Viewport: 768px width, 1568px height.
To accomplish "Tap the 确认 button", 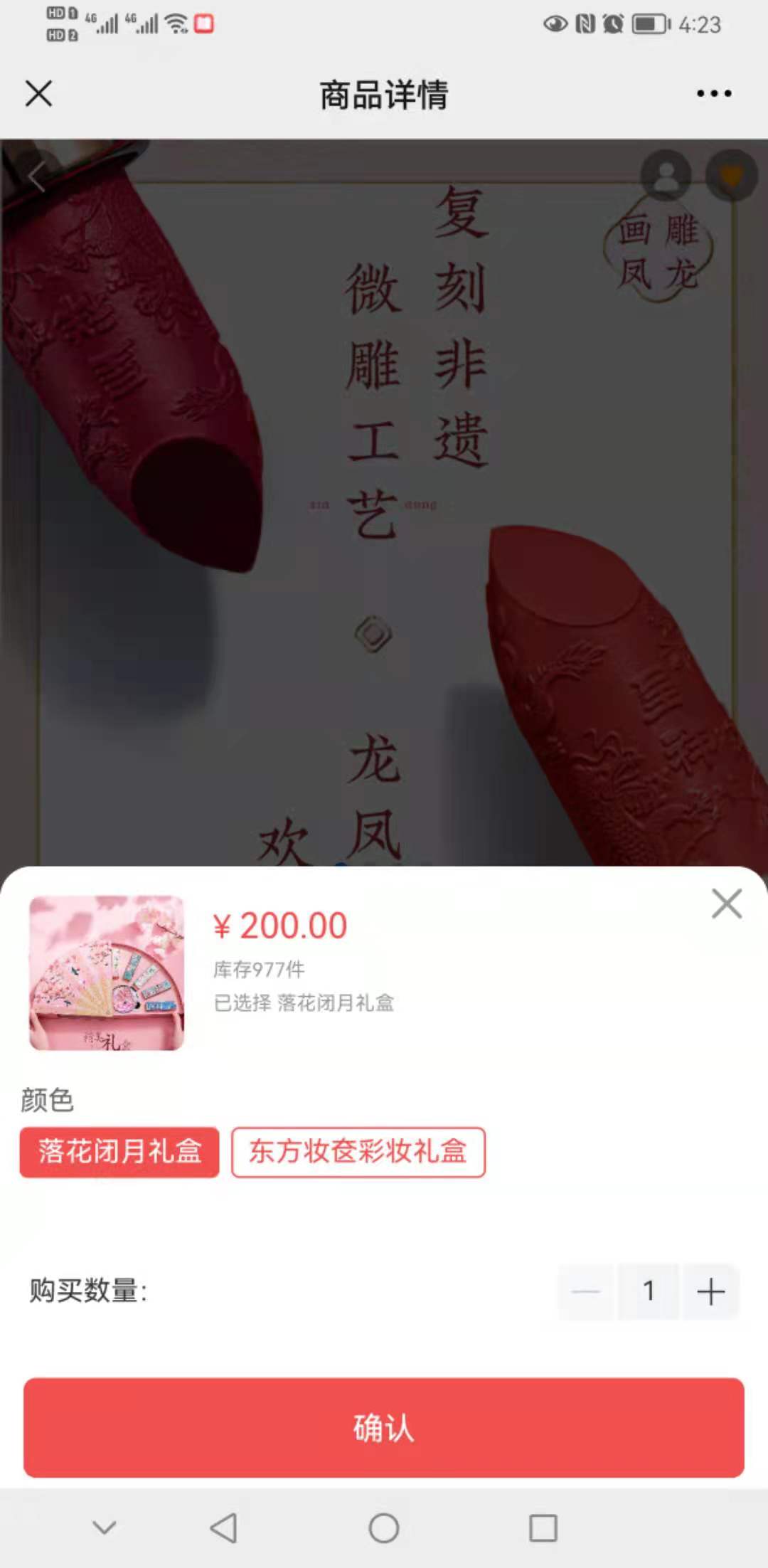I will click(x=384, y=1428).
